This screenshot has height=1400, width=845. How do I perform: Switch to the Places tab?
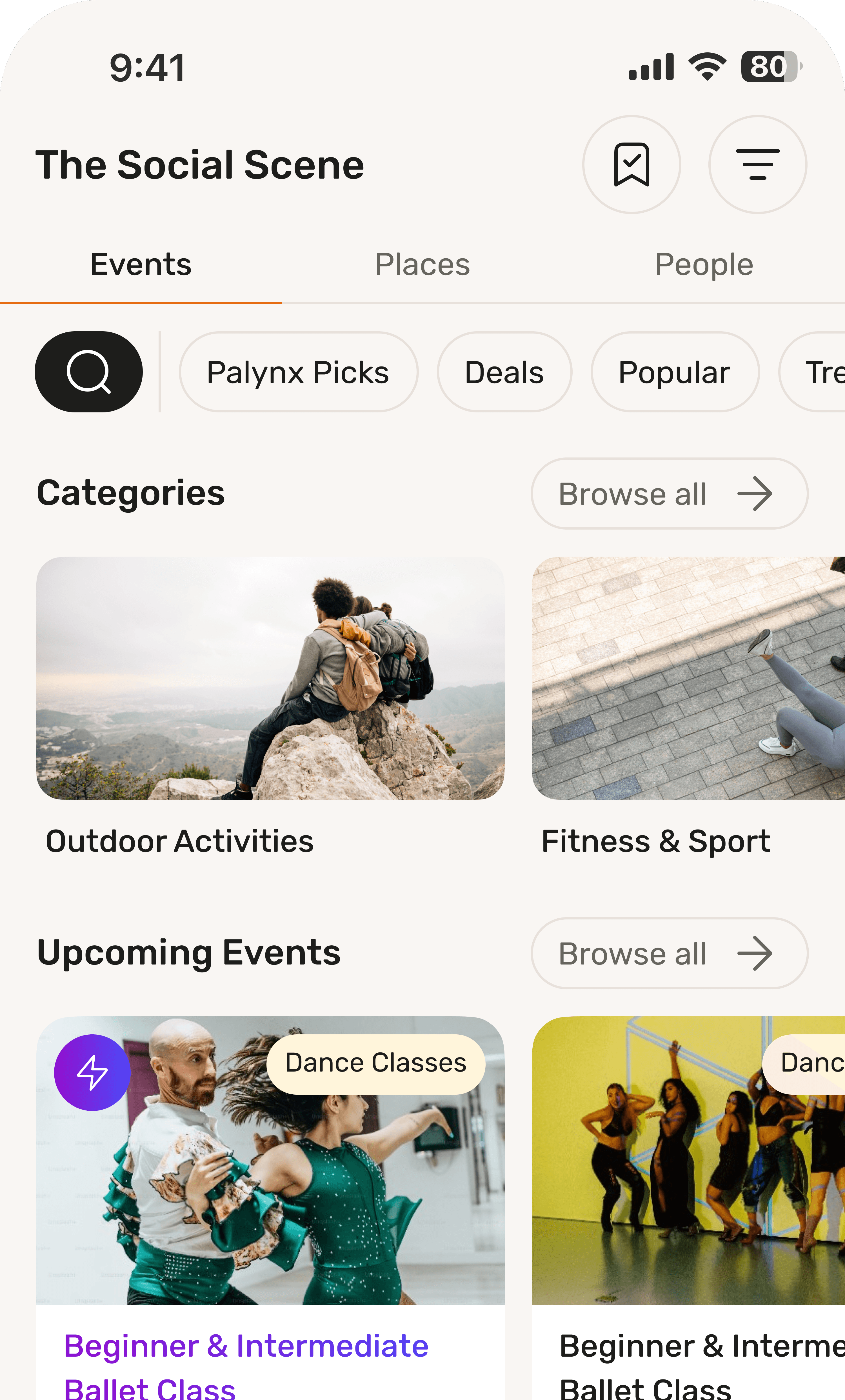pos(422,265)
